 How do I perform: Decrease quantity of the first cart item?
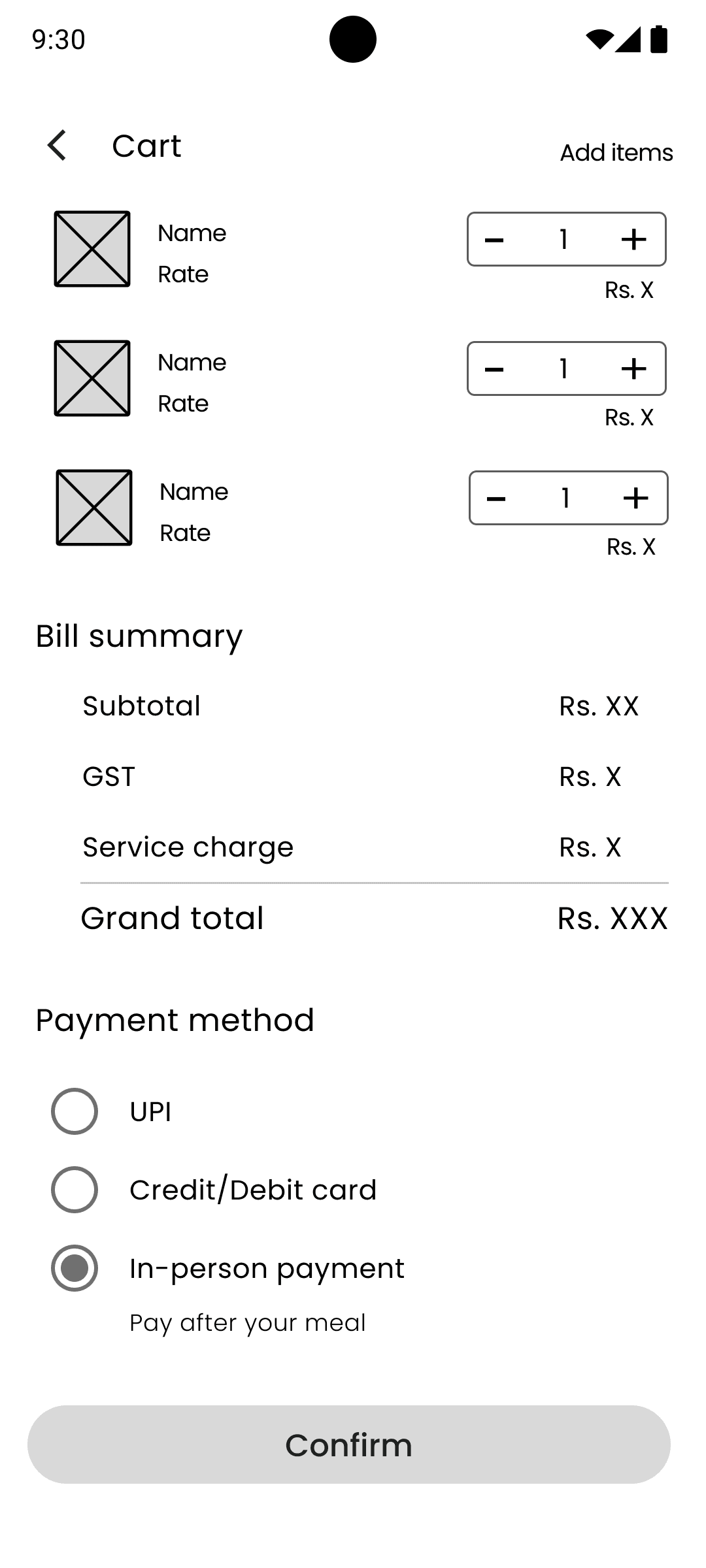(494, 240)
